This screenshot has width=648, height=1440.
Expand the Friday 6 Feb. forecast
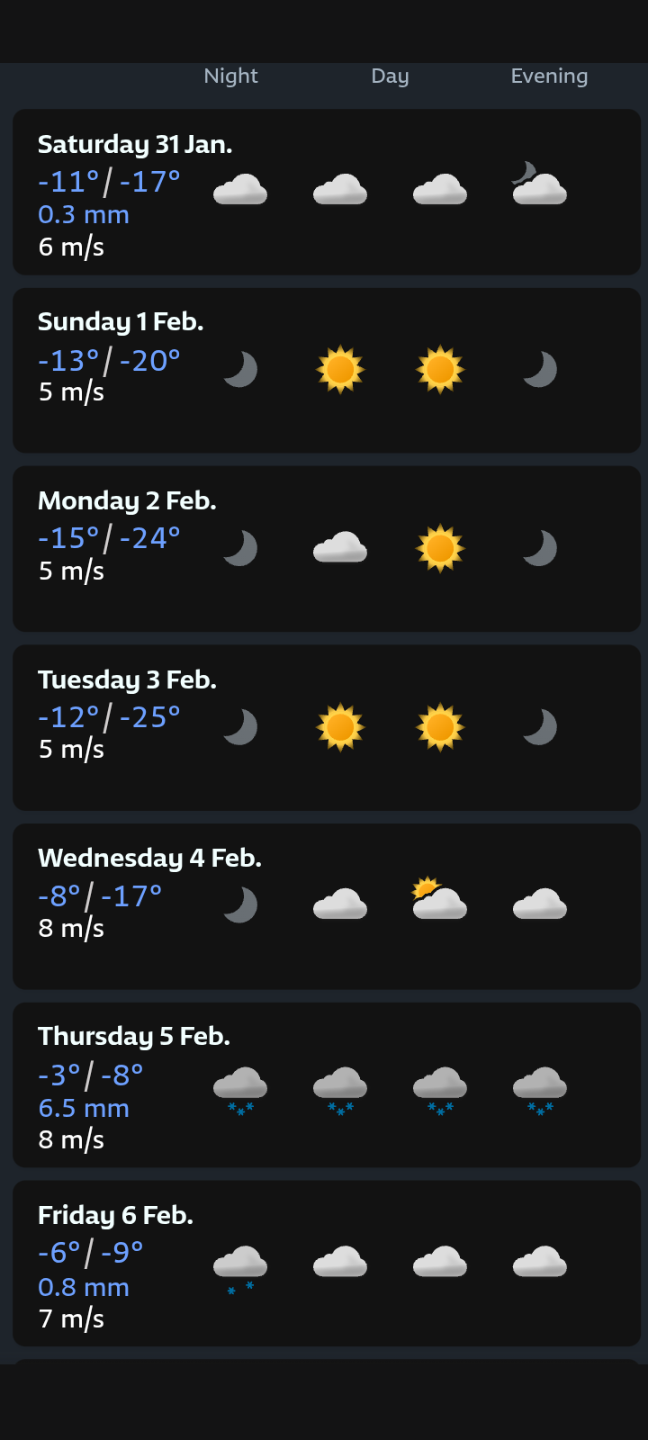pos(326,1263)
